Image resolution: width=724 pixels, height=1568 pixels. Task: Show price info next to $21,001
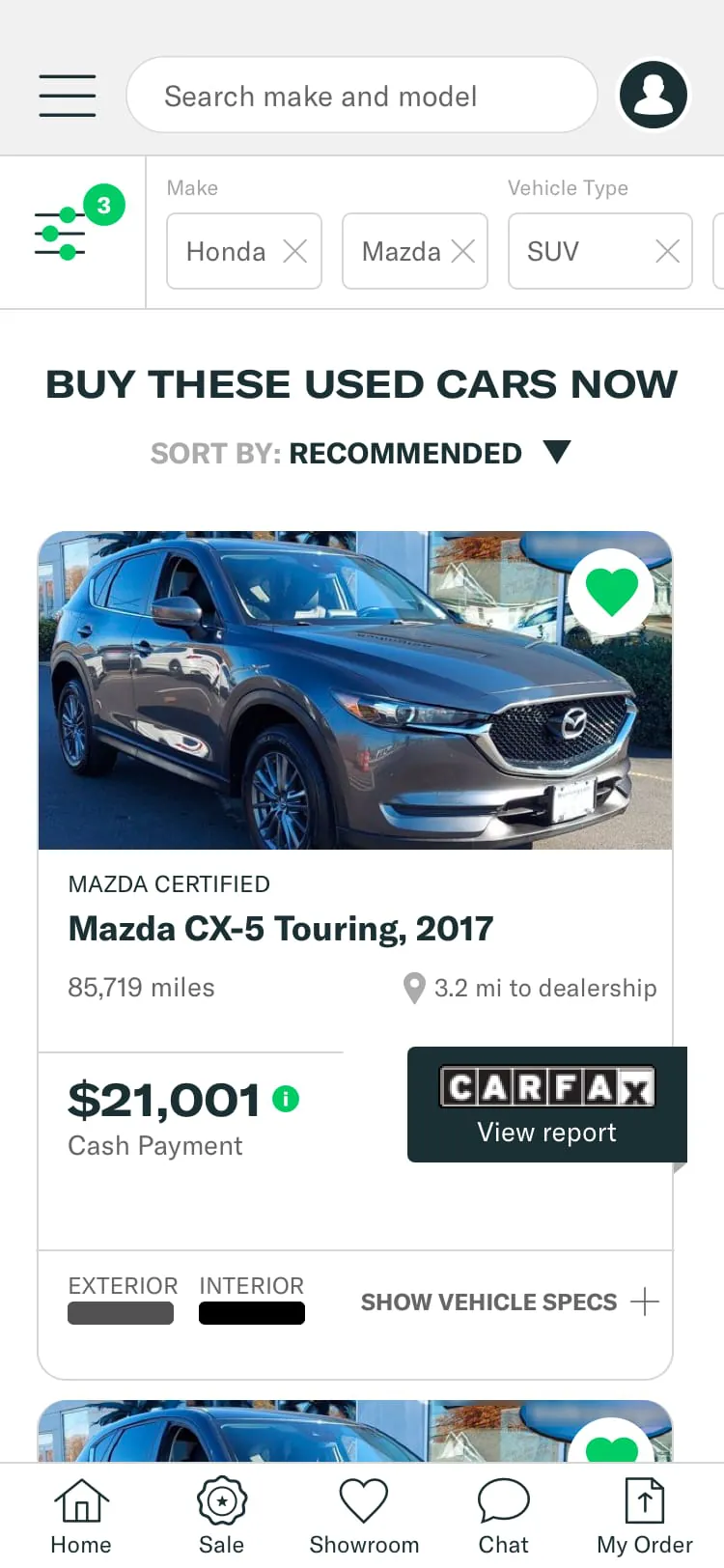(x=286, y=1099)
